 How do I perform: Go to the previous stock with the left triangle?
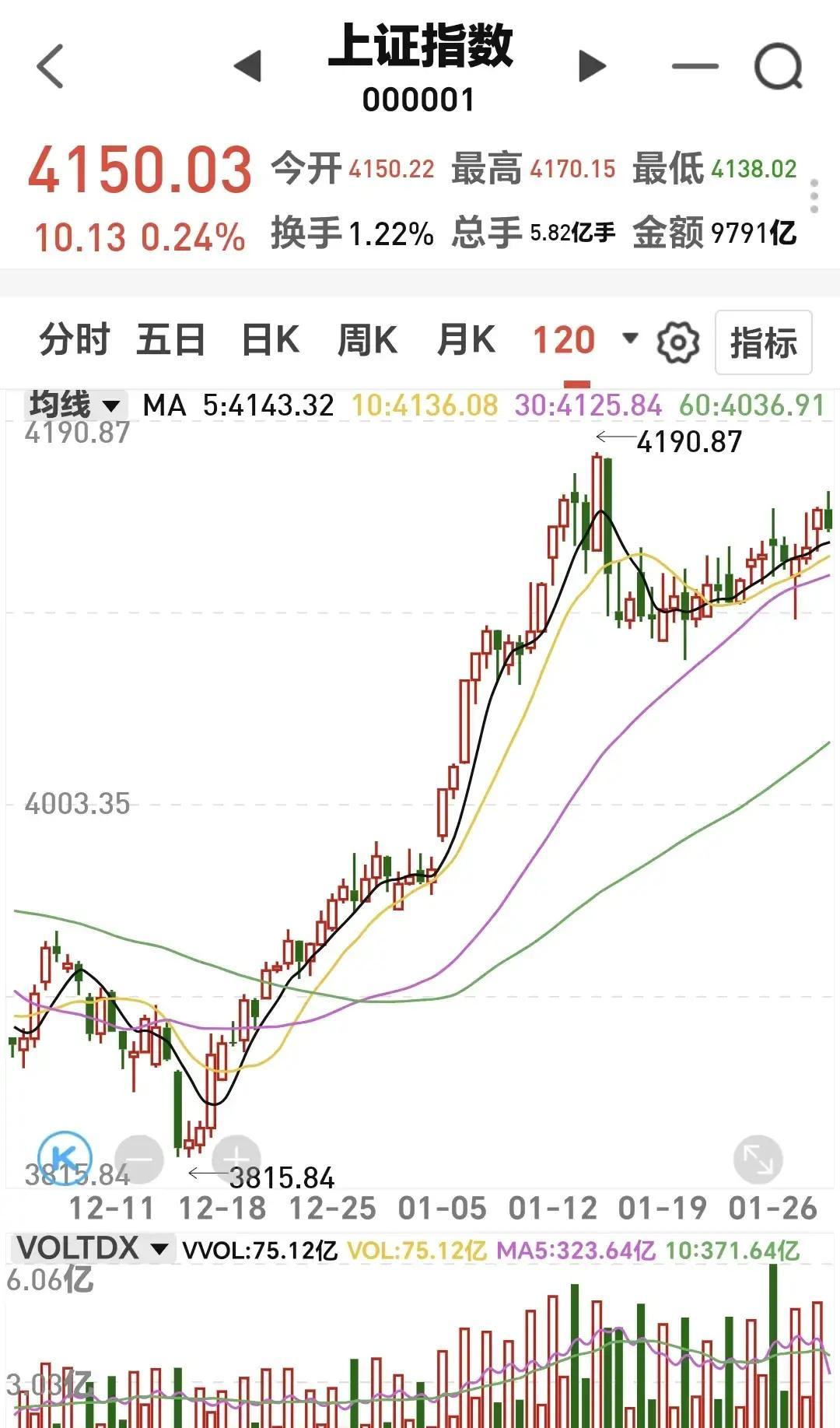[x=247, y=66]
